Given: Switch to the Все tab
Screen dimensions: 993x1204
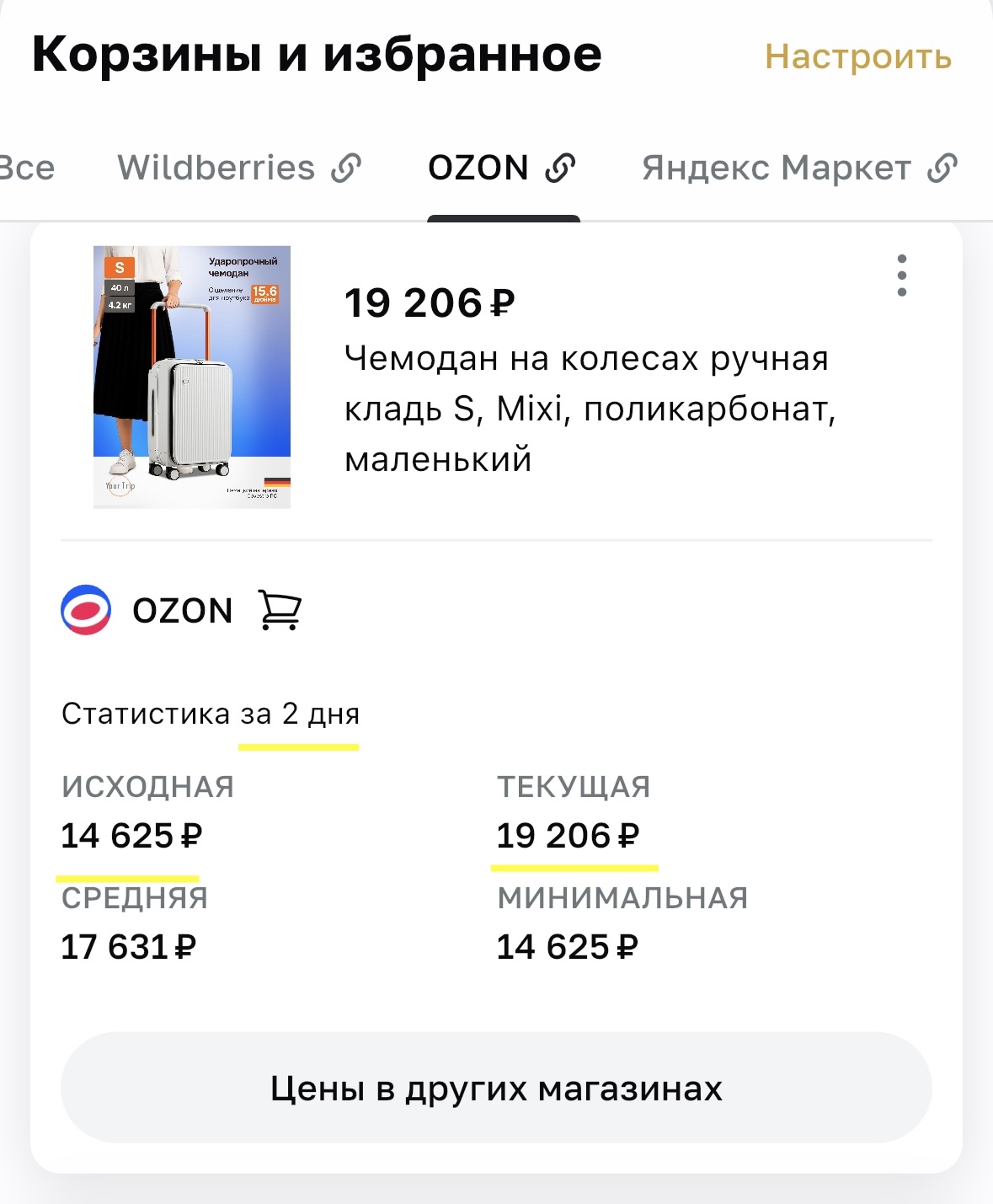Looking at the screenshot, I should 25,168.
